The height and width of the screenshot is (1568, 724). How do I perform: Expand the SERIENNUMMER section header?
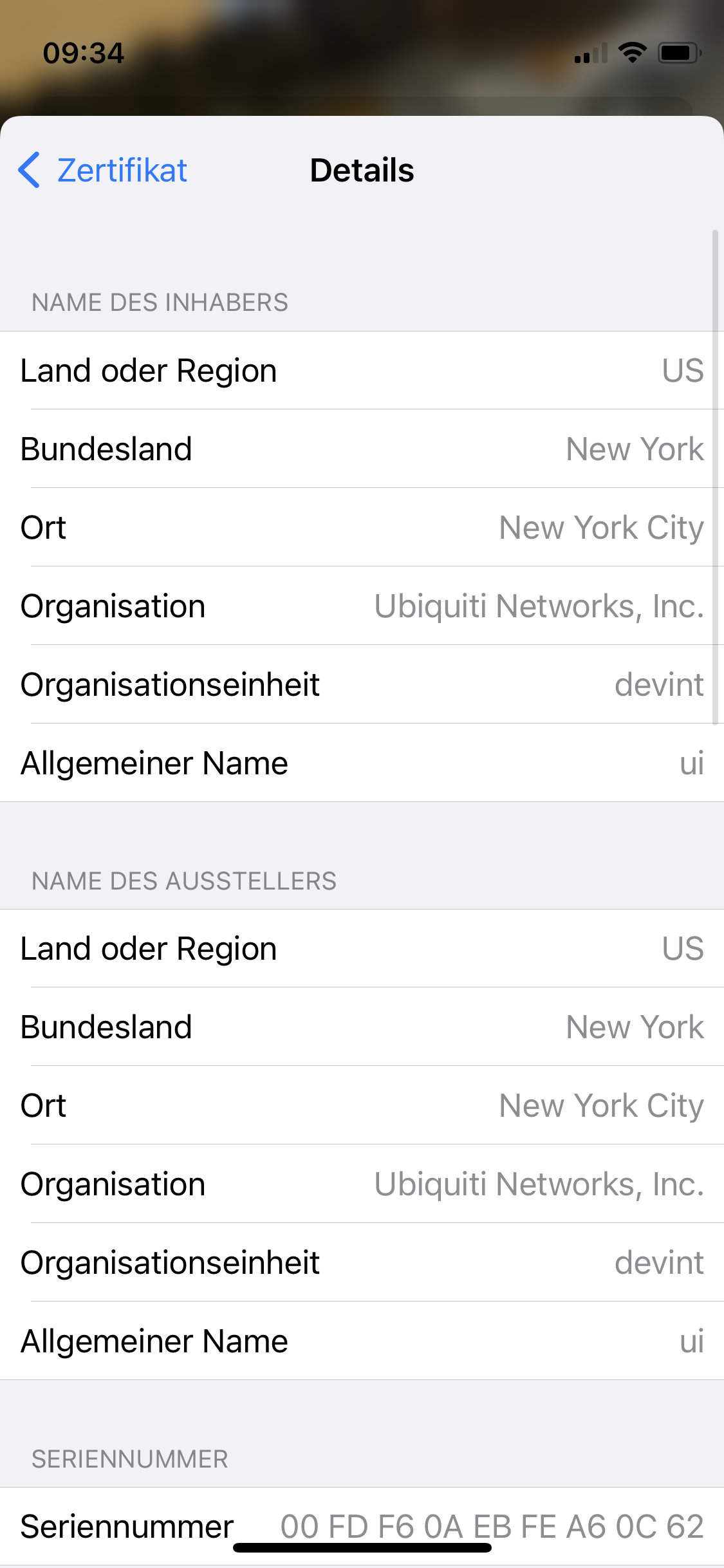pos(128,1458)
